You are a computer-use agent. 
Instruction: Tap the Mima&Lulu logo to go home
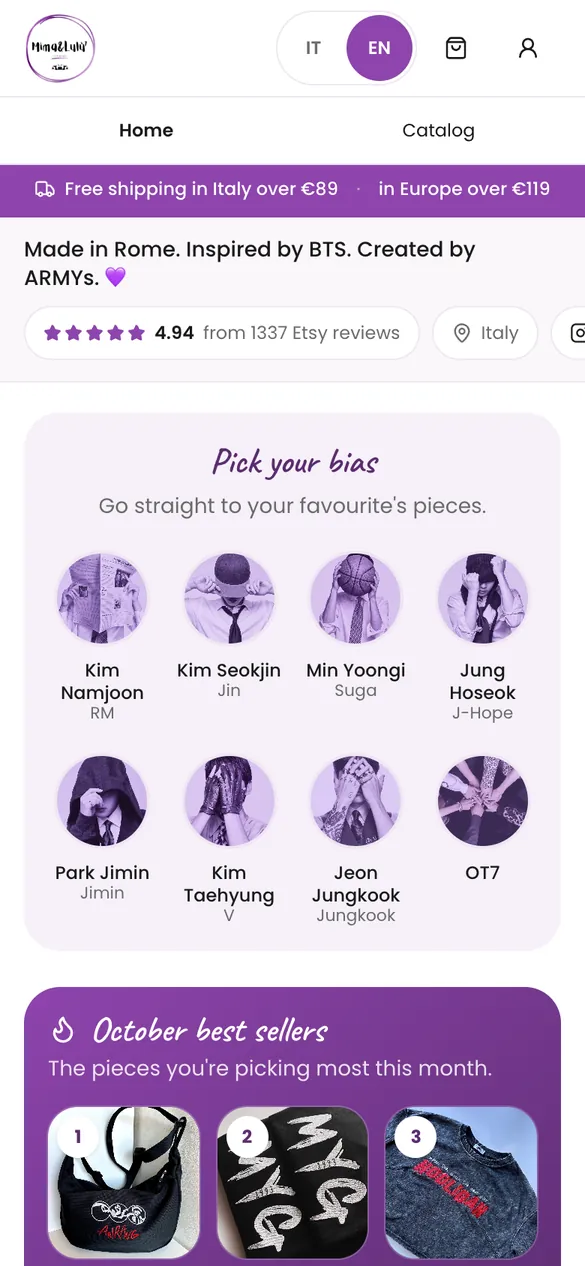[x=61, y=48]
